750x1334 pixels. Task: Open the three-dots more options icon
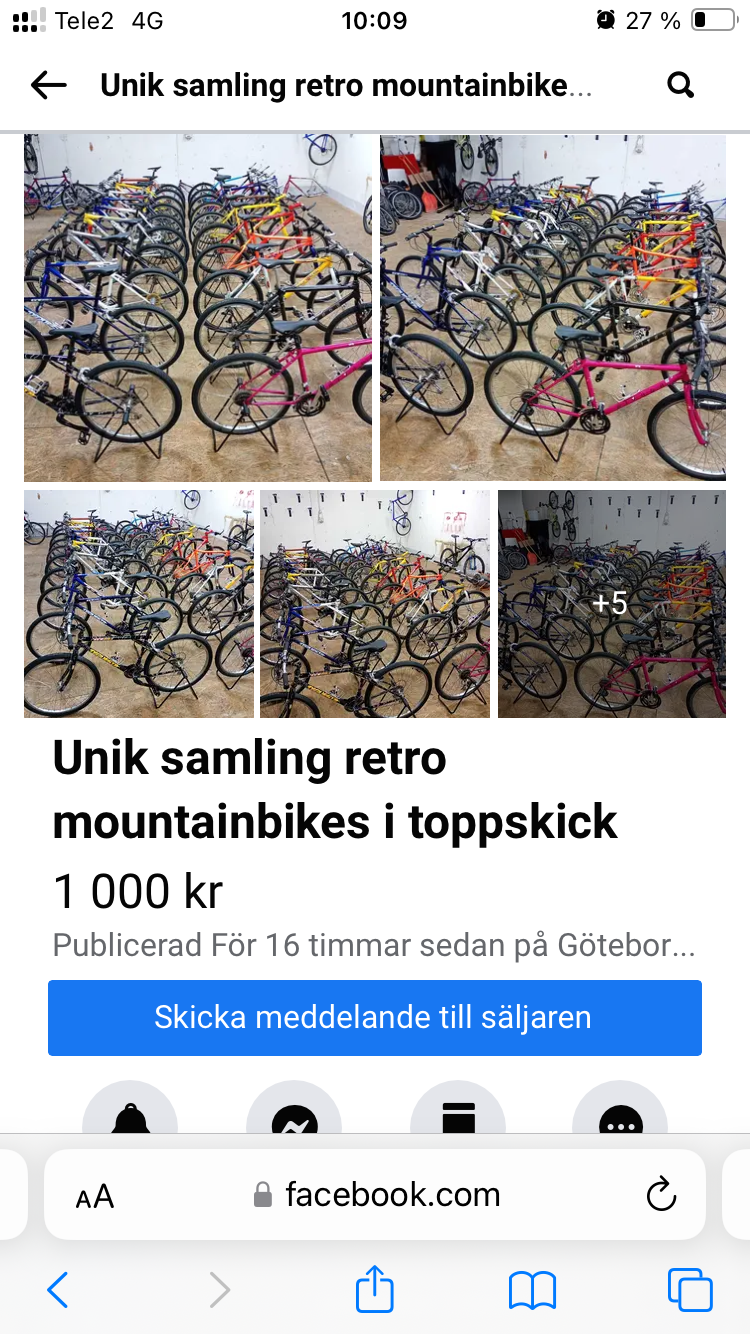[620, 1115]
